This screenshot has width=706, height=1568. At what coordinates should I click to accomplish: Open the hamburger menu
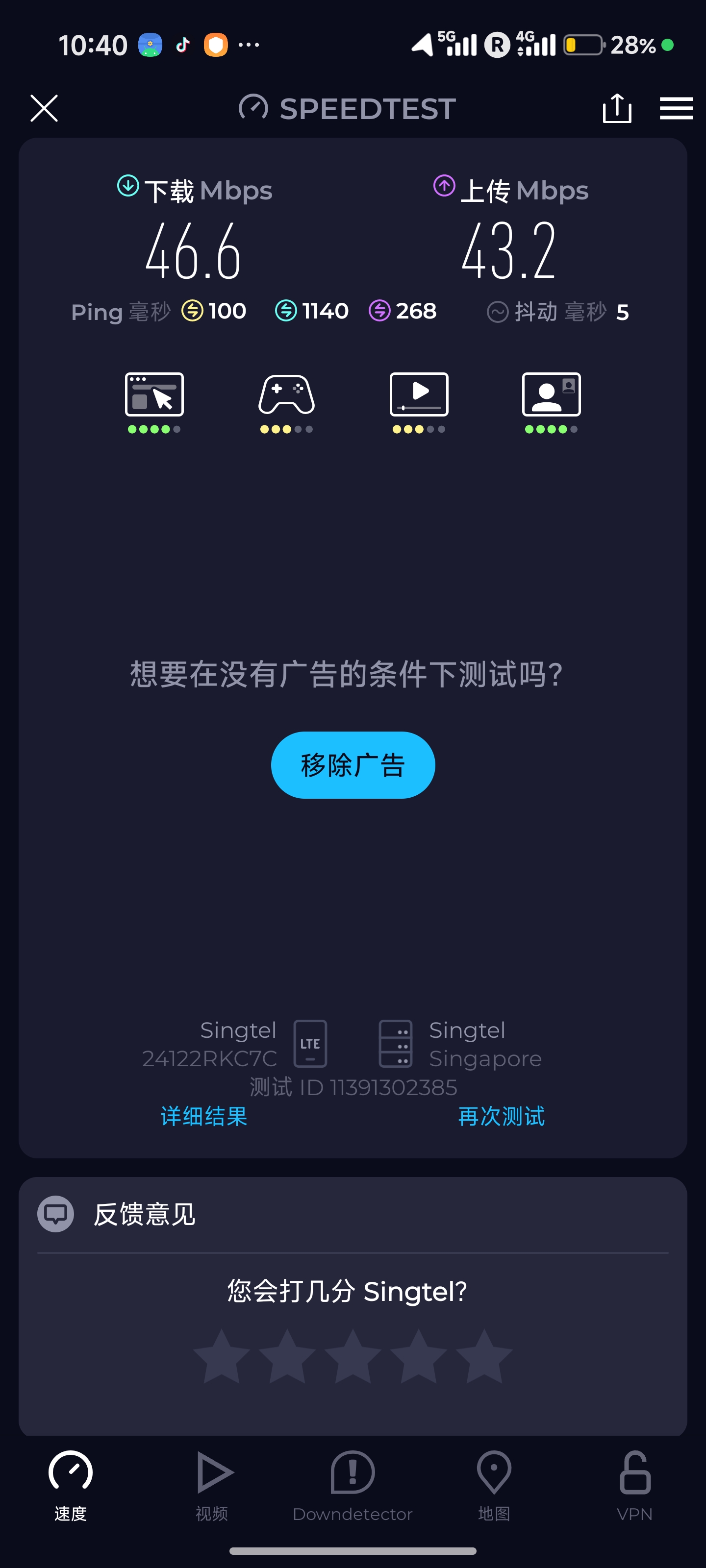click(676, 108)
